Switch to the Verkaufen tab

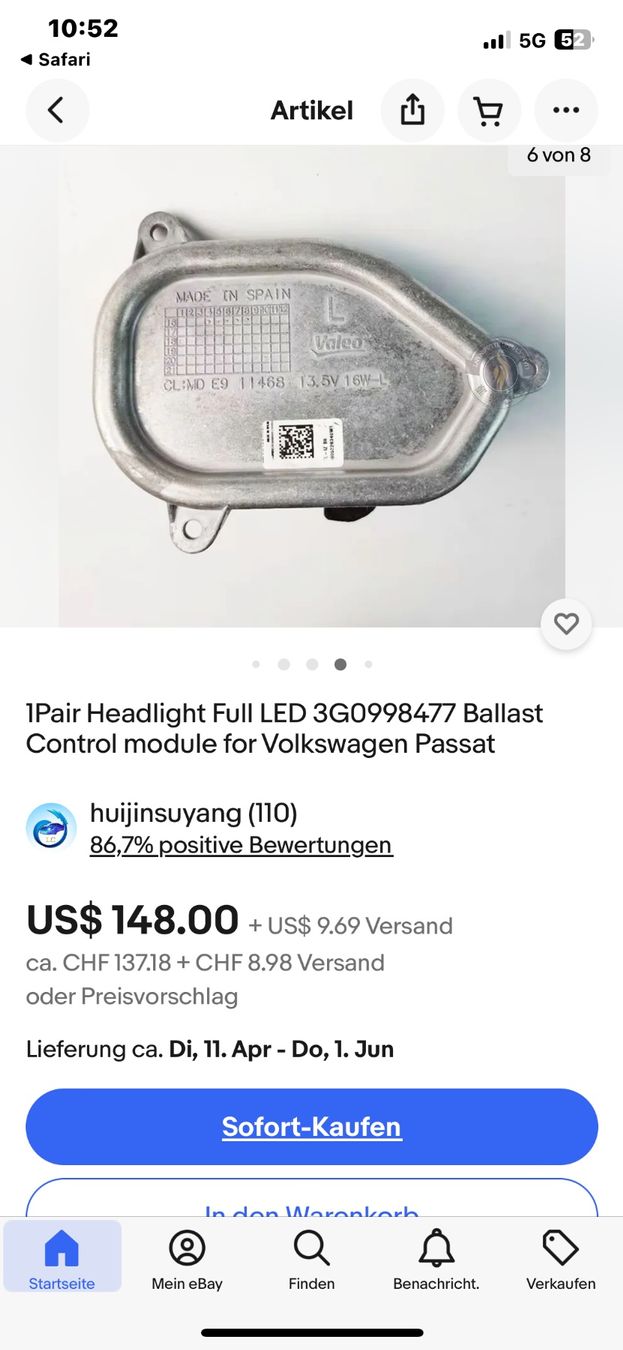560,1260
